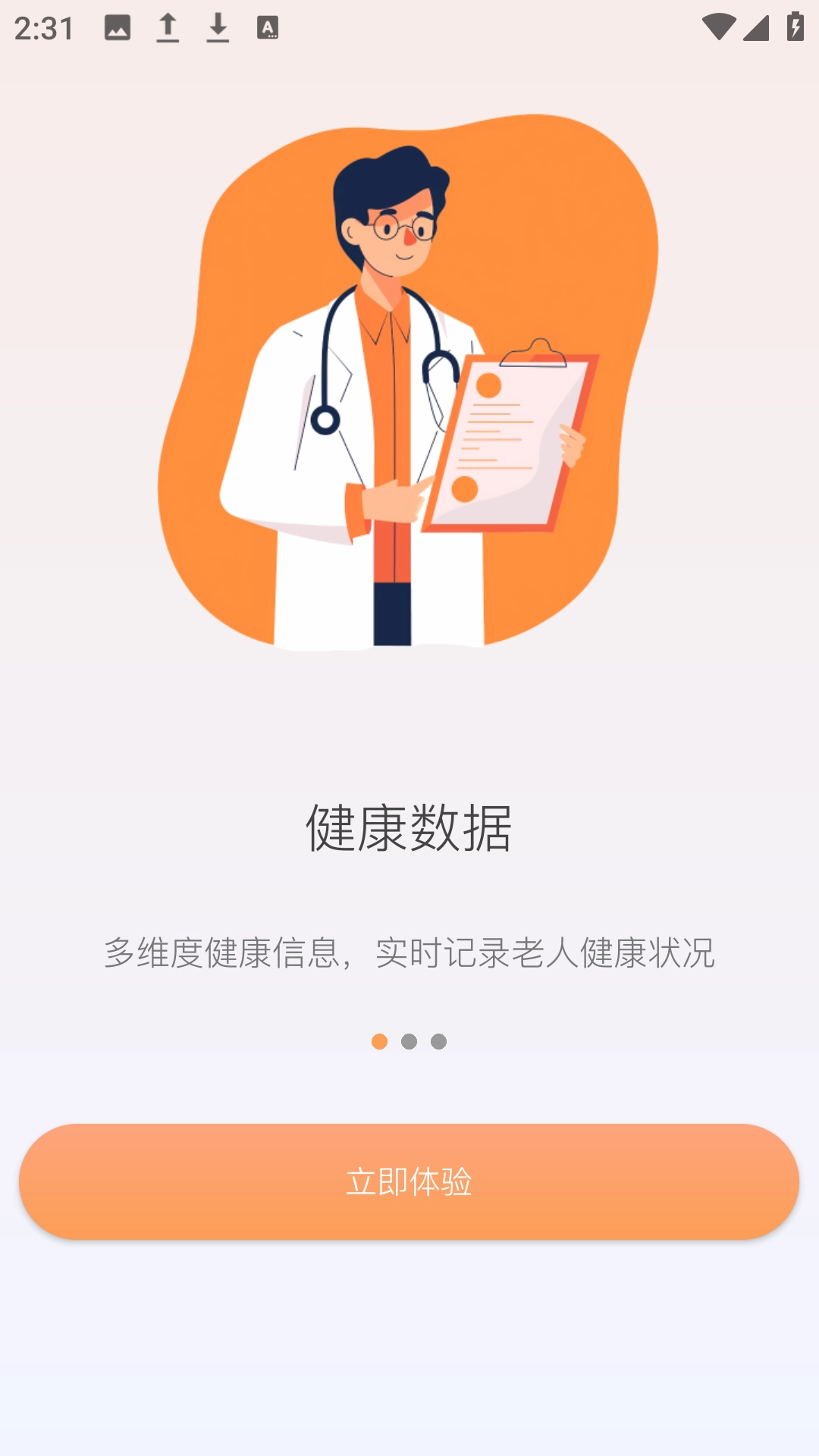Select the upload arrow icon
Viewport: 819px width, 1456px height.
(168, 25)
